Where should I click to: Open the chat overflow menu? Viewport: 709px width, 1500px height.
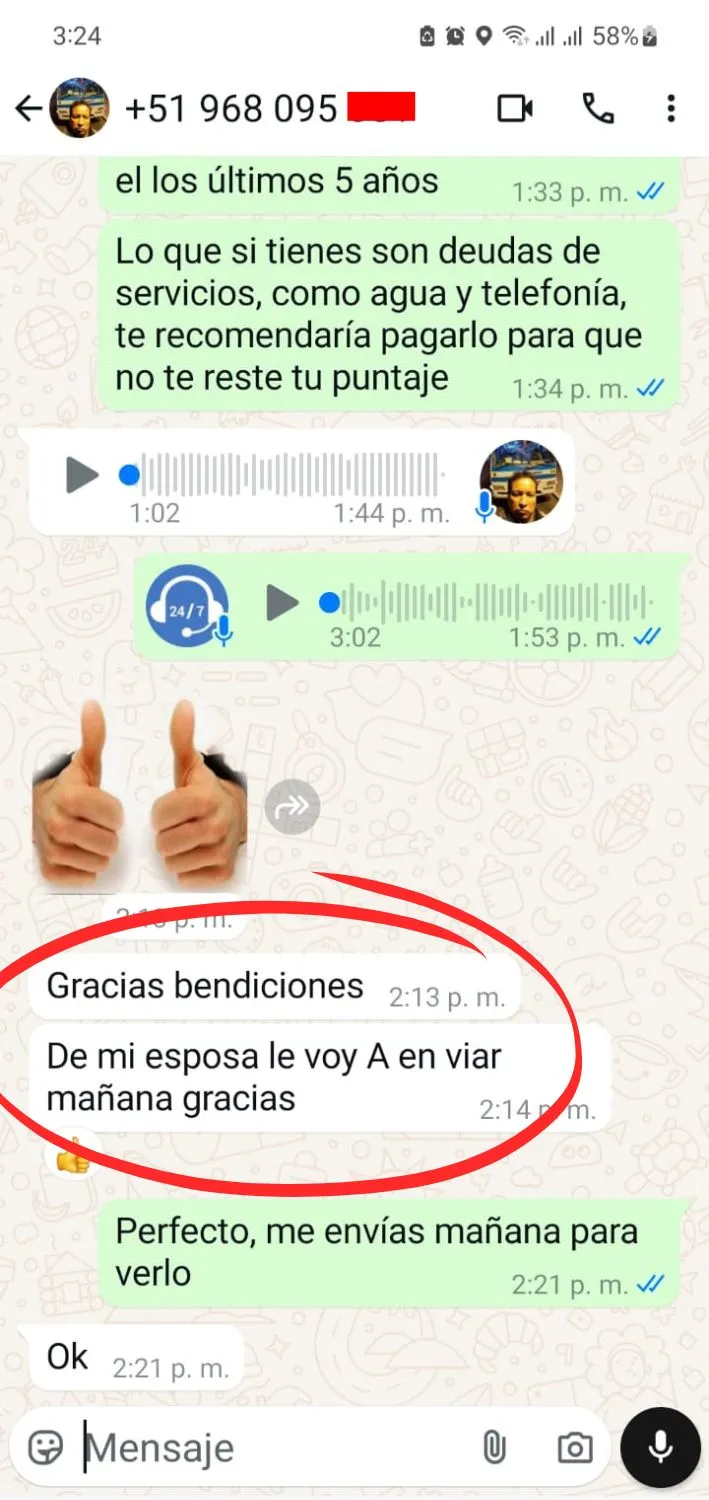click(671, 108)
